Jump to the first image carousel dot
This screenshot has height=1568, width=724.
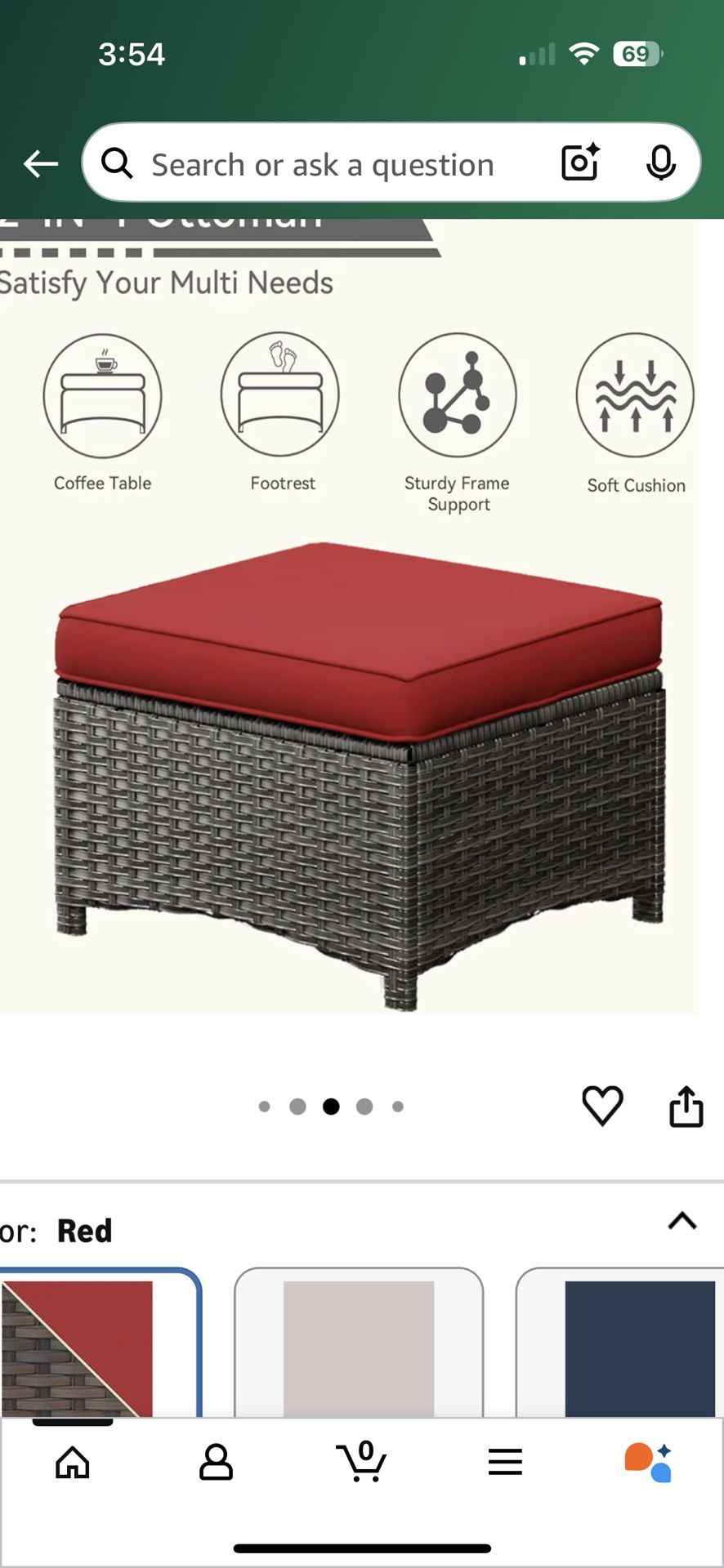click(265, 1107)
